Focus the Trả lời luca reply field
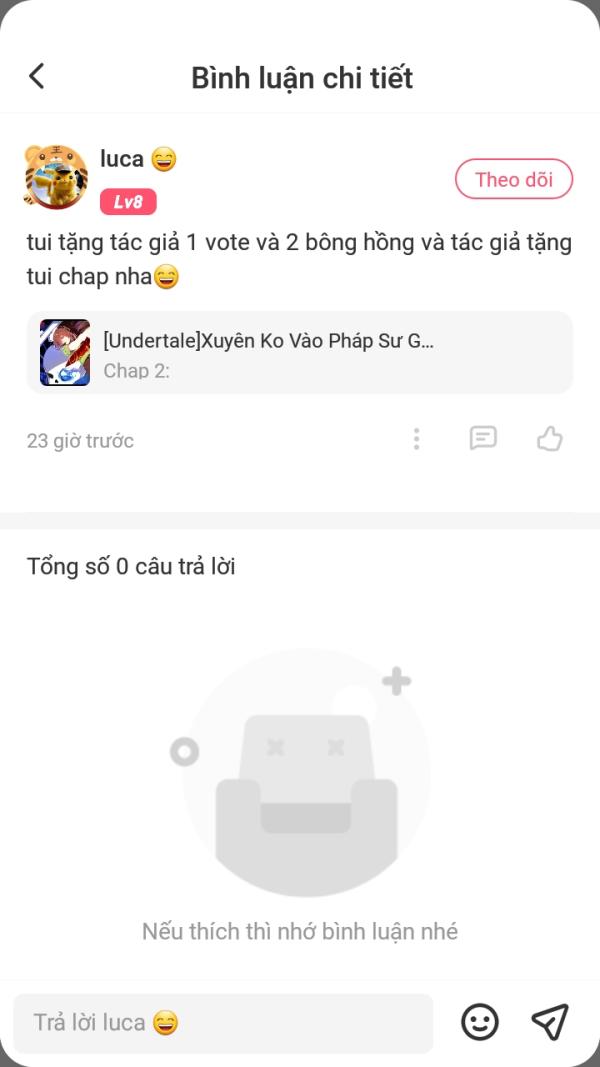This screenshot has width=600, height=1067. click(x=223, y=1022)
